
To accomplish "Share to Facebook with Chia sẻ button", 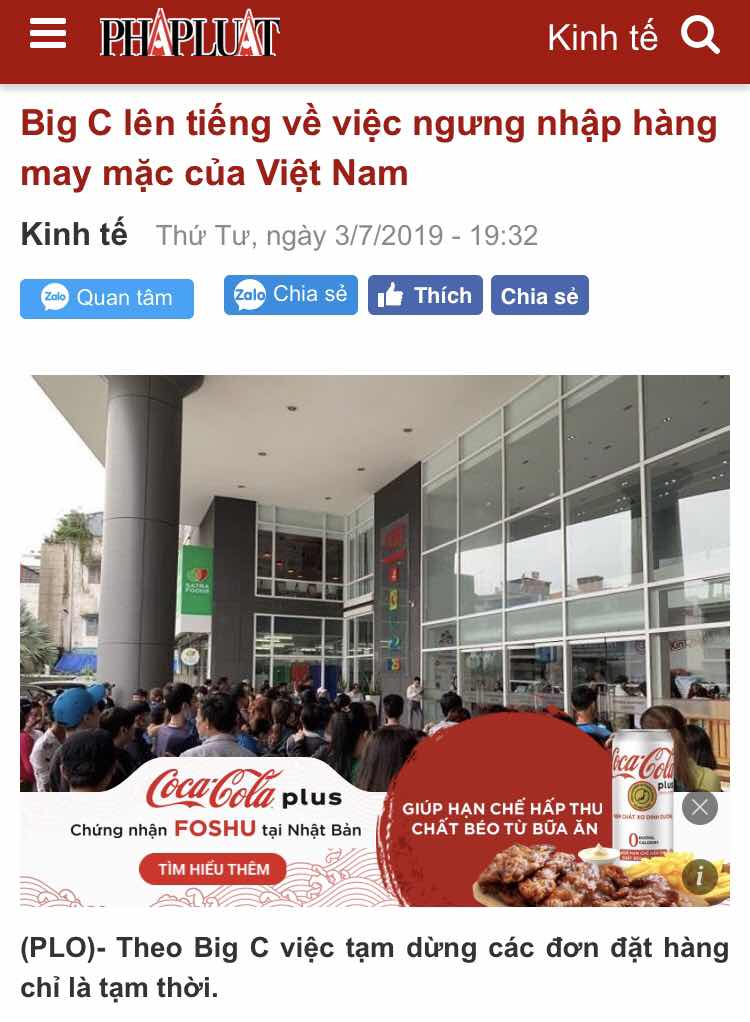I will tap(539, 296).
